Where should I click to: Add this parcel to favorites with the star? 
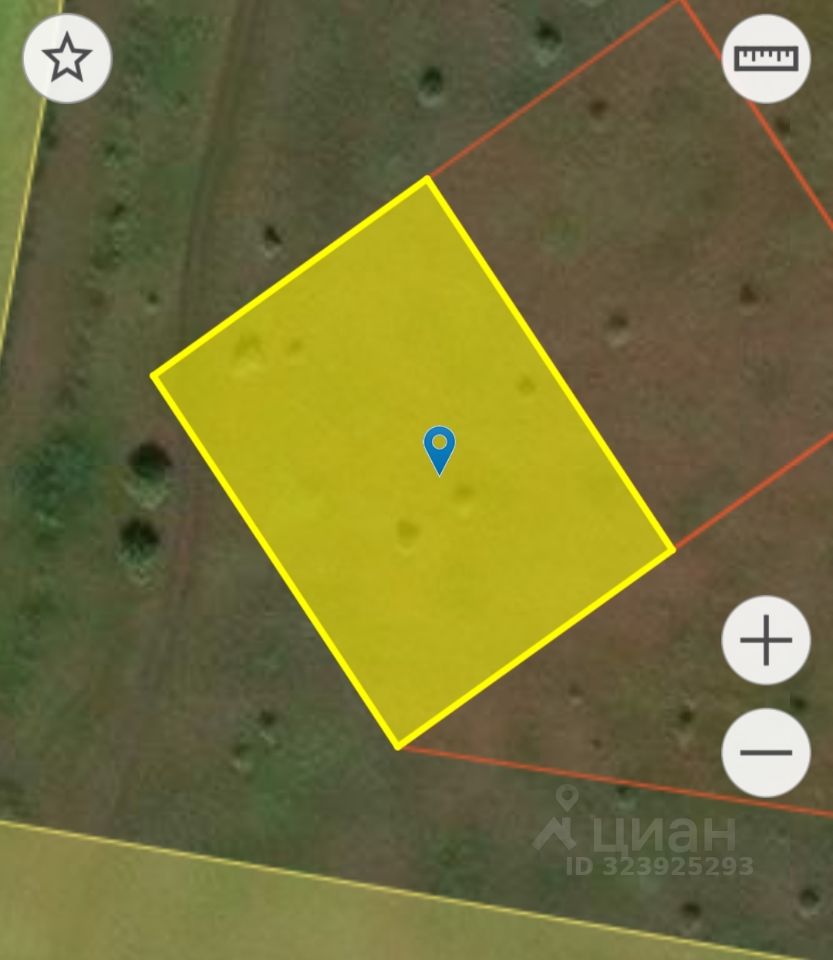click(67, 58)
